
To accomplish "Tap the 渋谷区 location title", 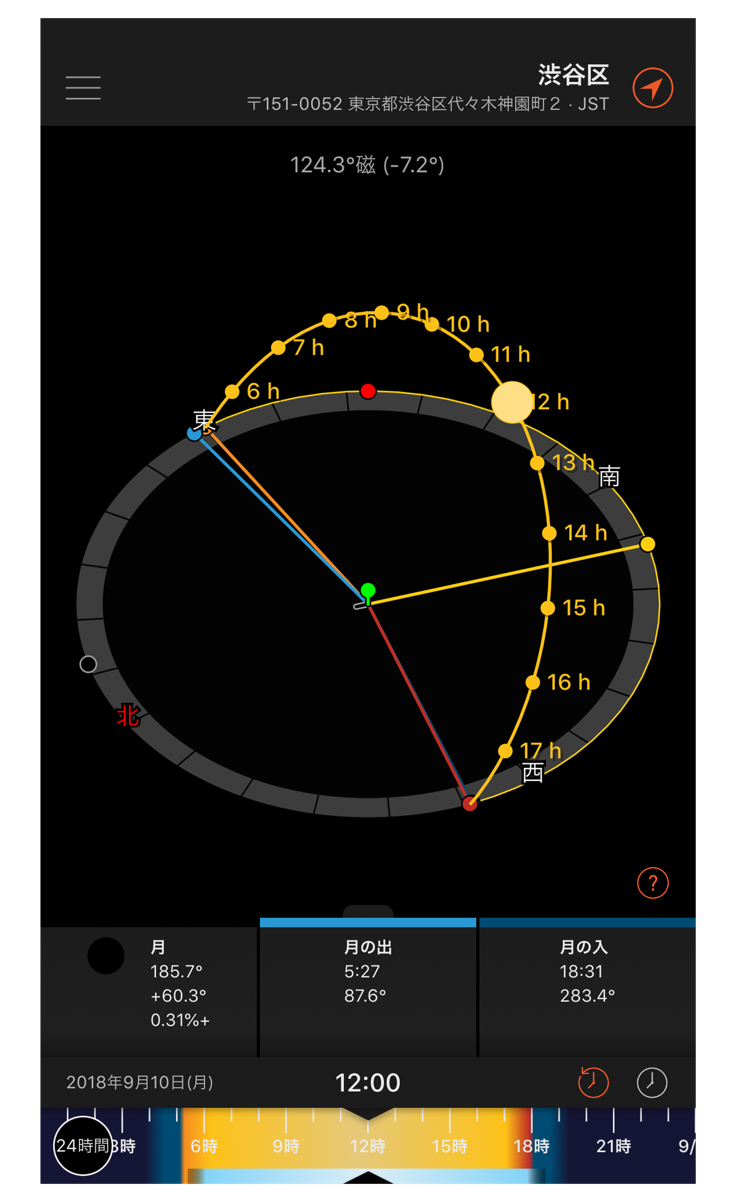I will [572, 75].
